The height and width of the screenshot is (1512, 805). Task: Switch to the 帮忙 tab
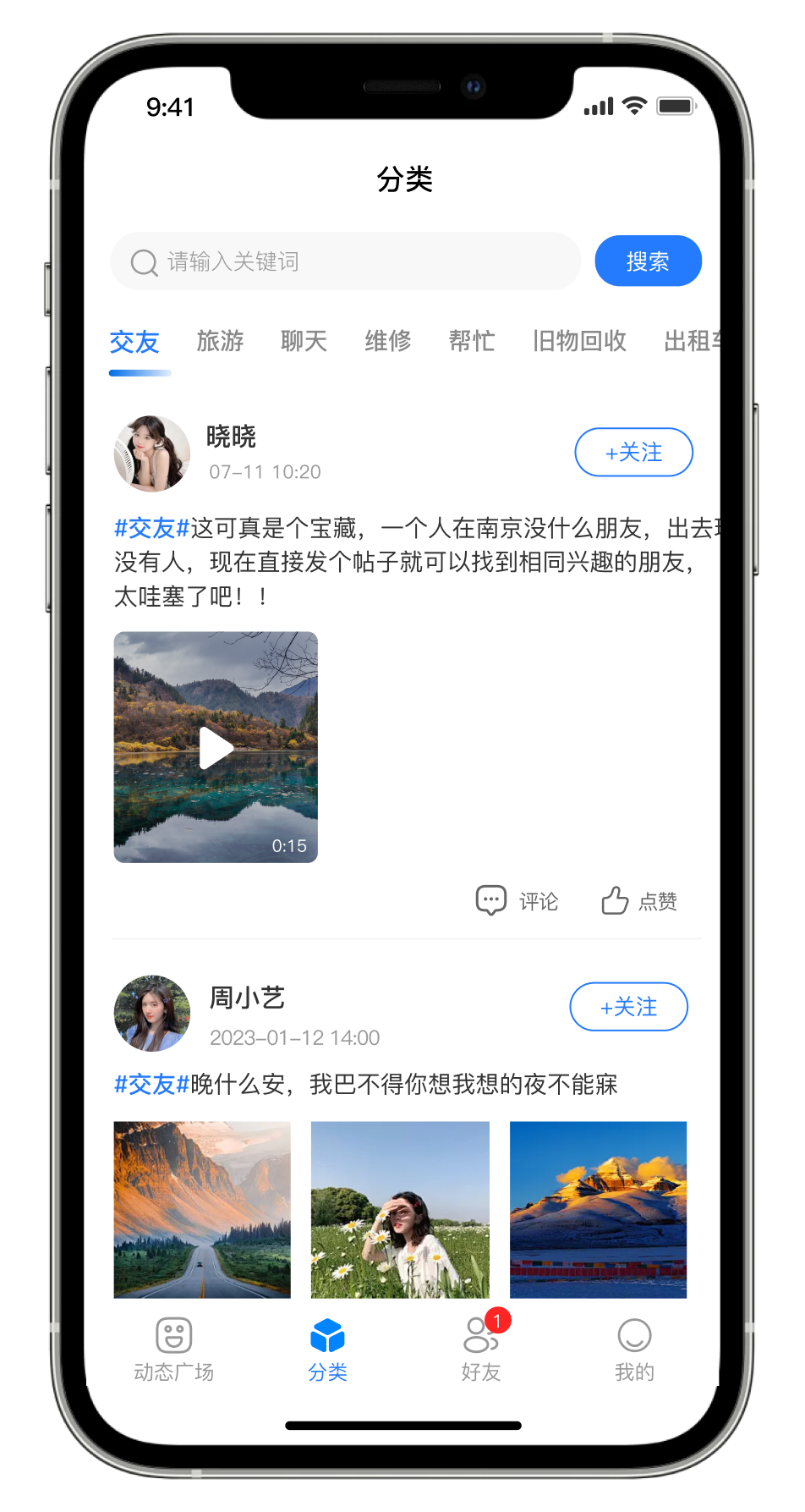pos(472,341)
